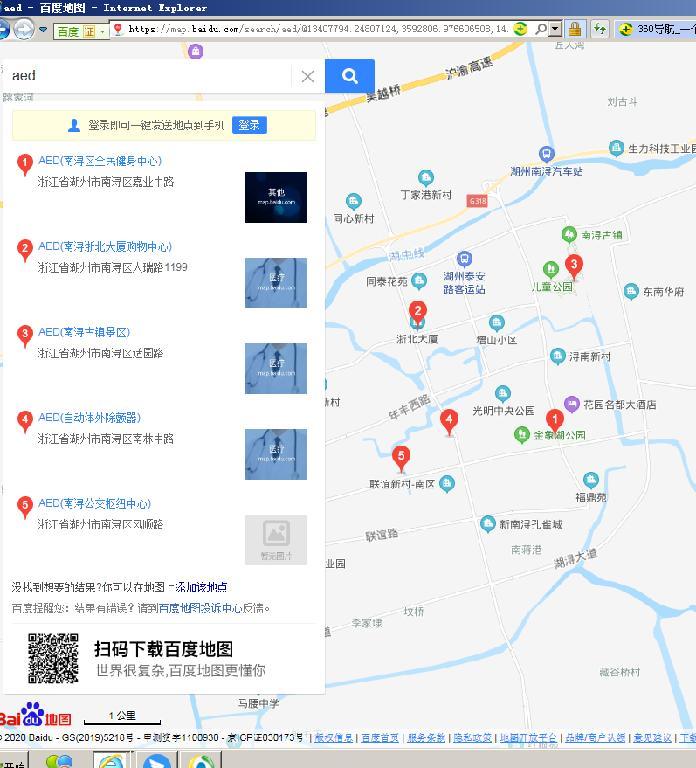Open the 服务条款 footer link
The image size is (696, 768).
coord(426,737)
